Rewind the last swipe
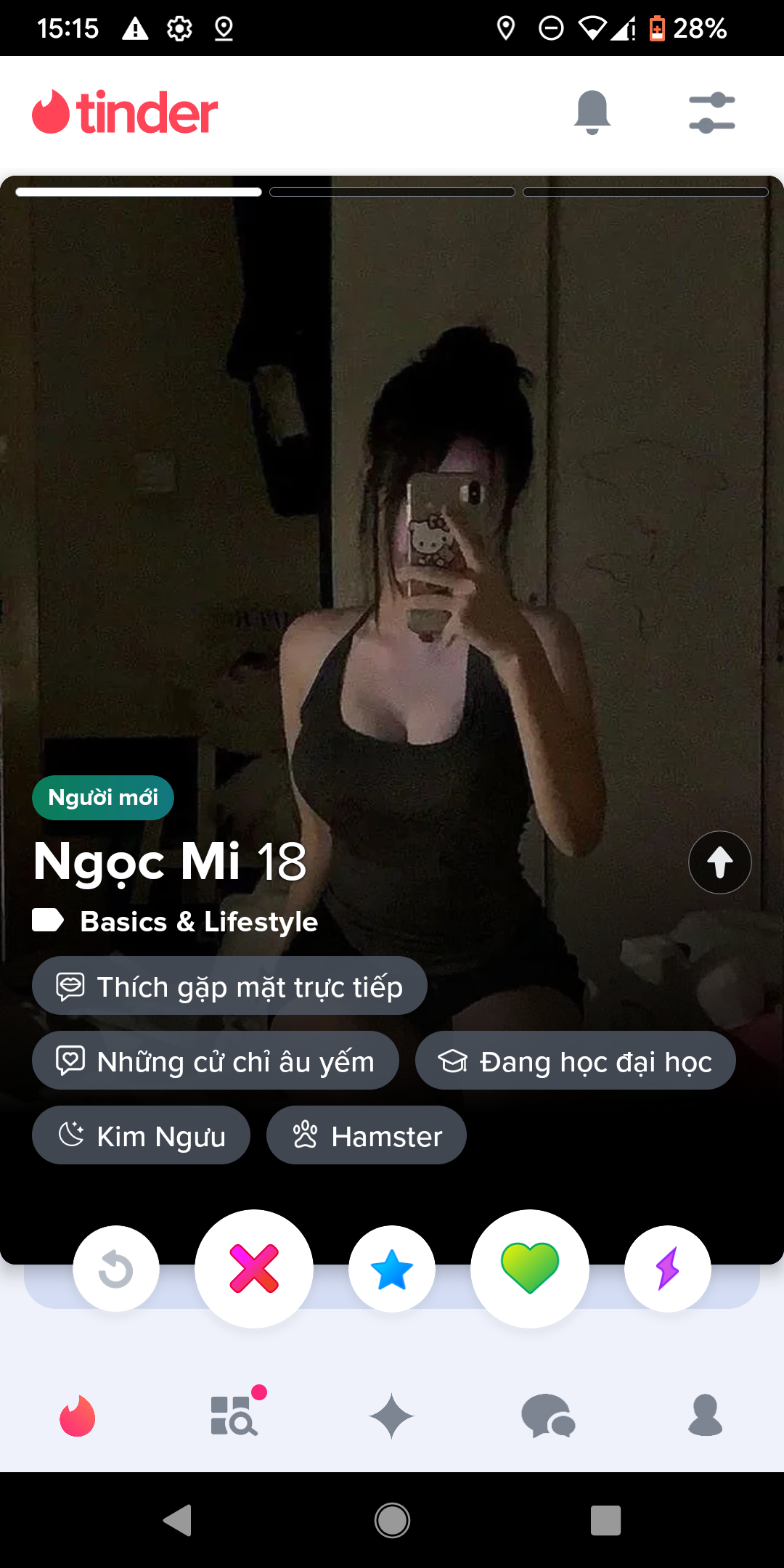Image resolution: width=784 pixels, height=1568 pixels. (x=116, y=1269)
